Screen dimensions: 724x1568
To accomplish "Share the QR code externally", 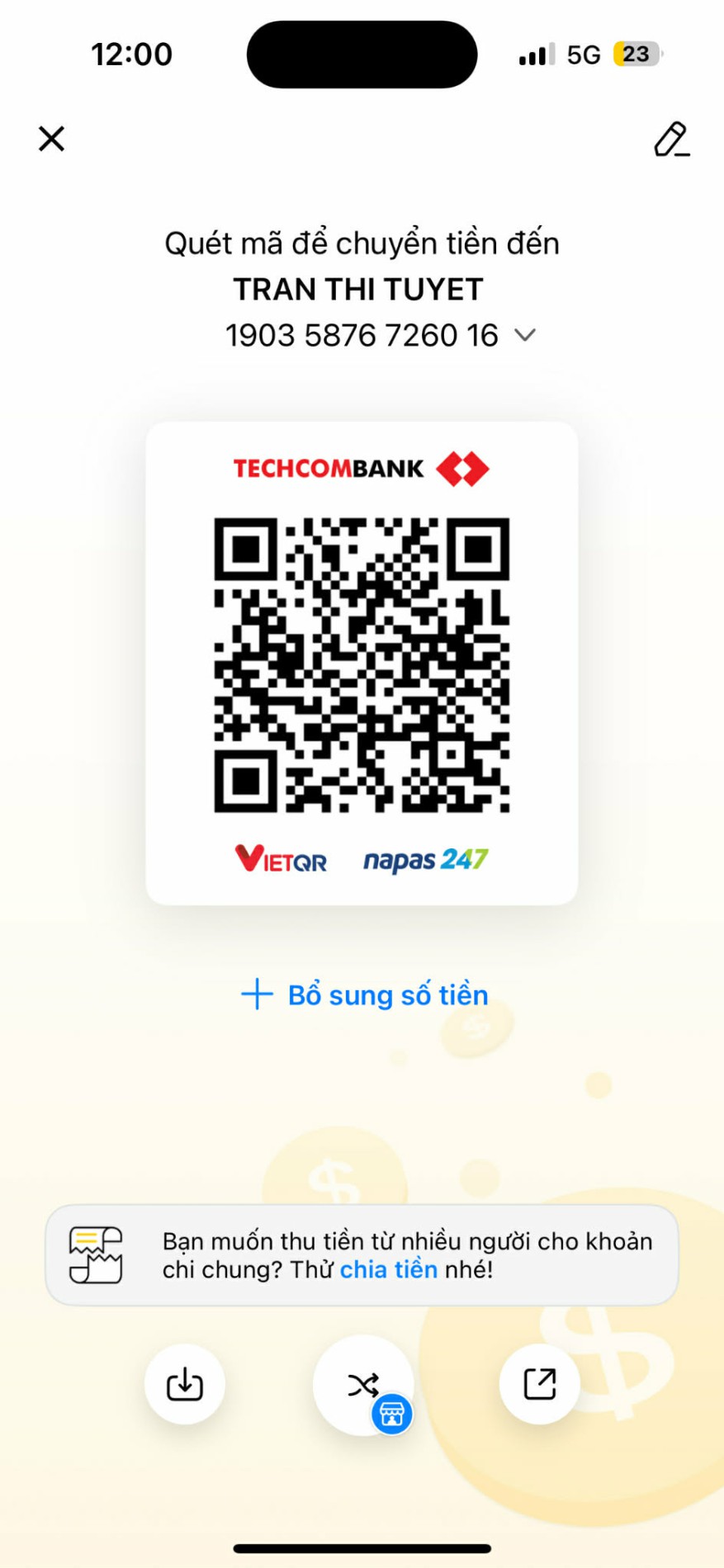I will (x=540, y=1384).
